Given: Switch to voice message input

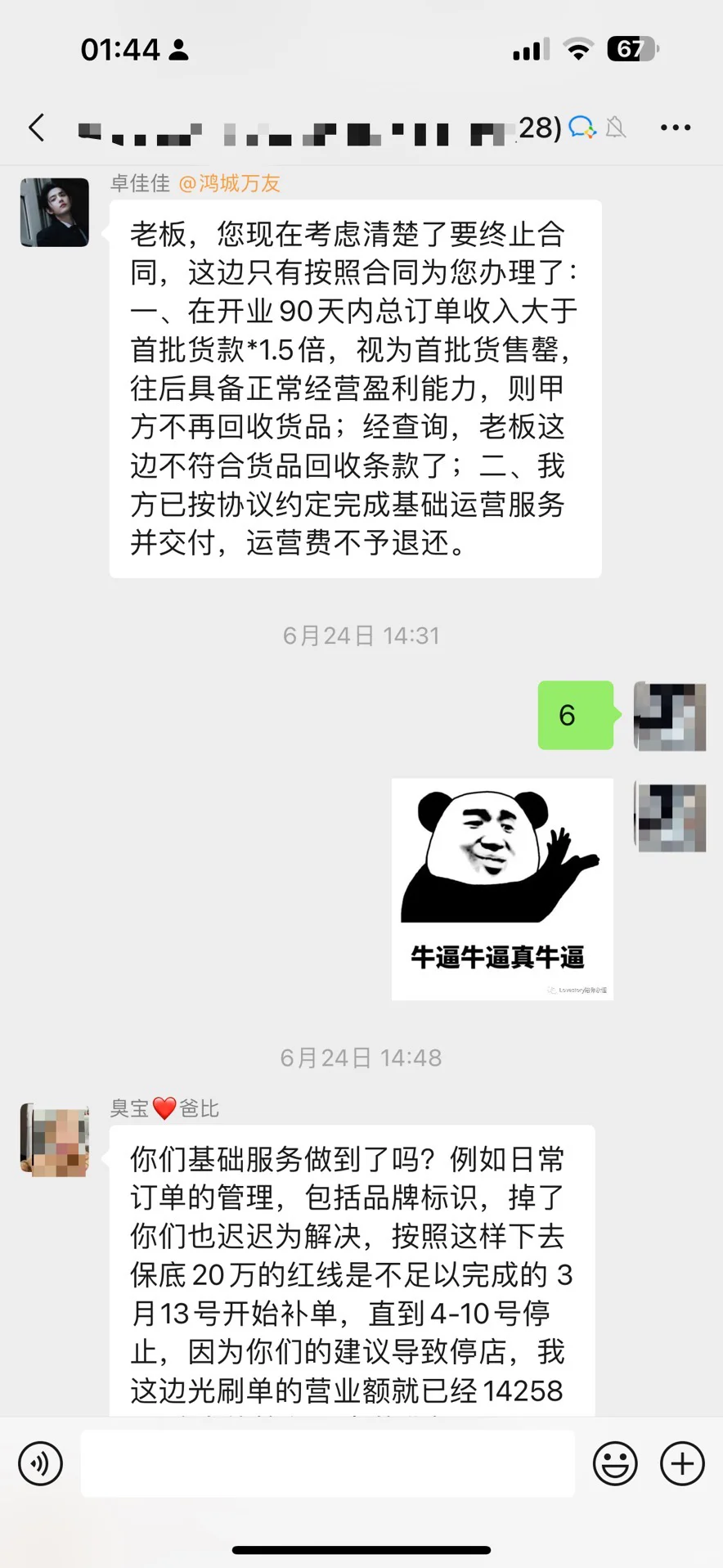Looking at the screenshot, I should point(40,1463).
